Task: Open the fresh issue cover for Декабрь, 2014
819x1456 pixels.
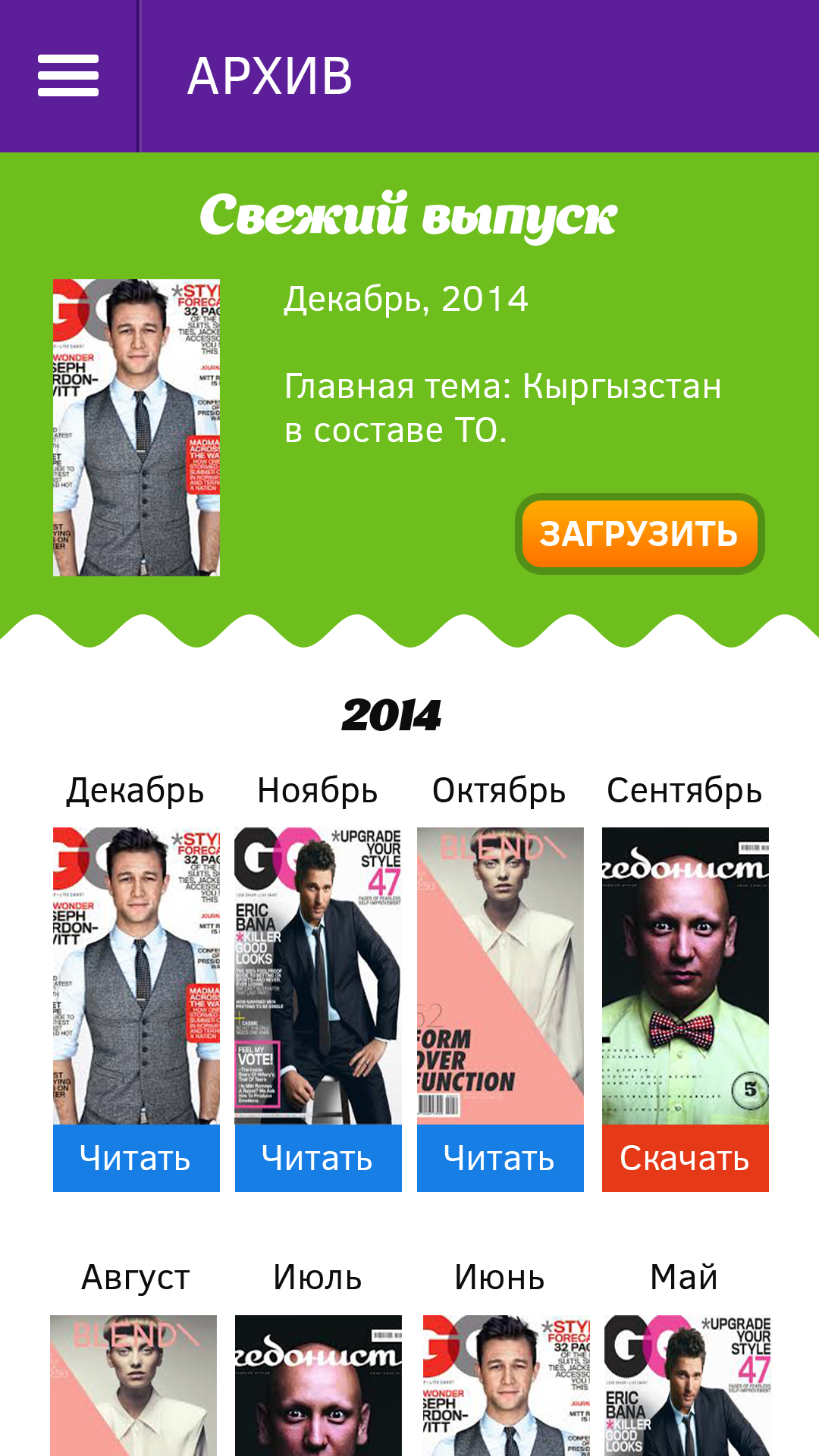Action: point(136,428)
